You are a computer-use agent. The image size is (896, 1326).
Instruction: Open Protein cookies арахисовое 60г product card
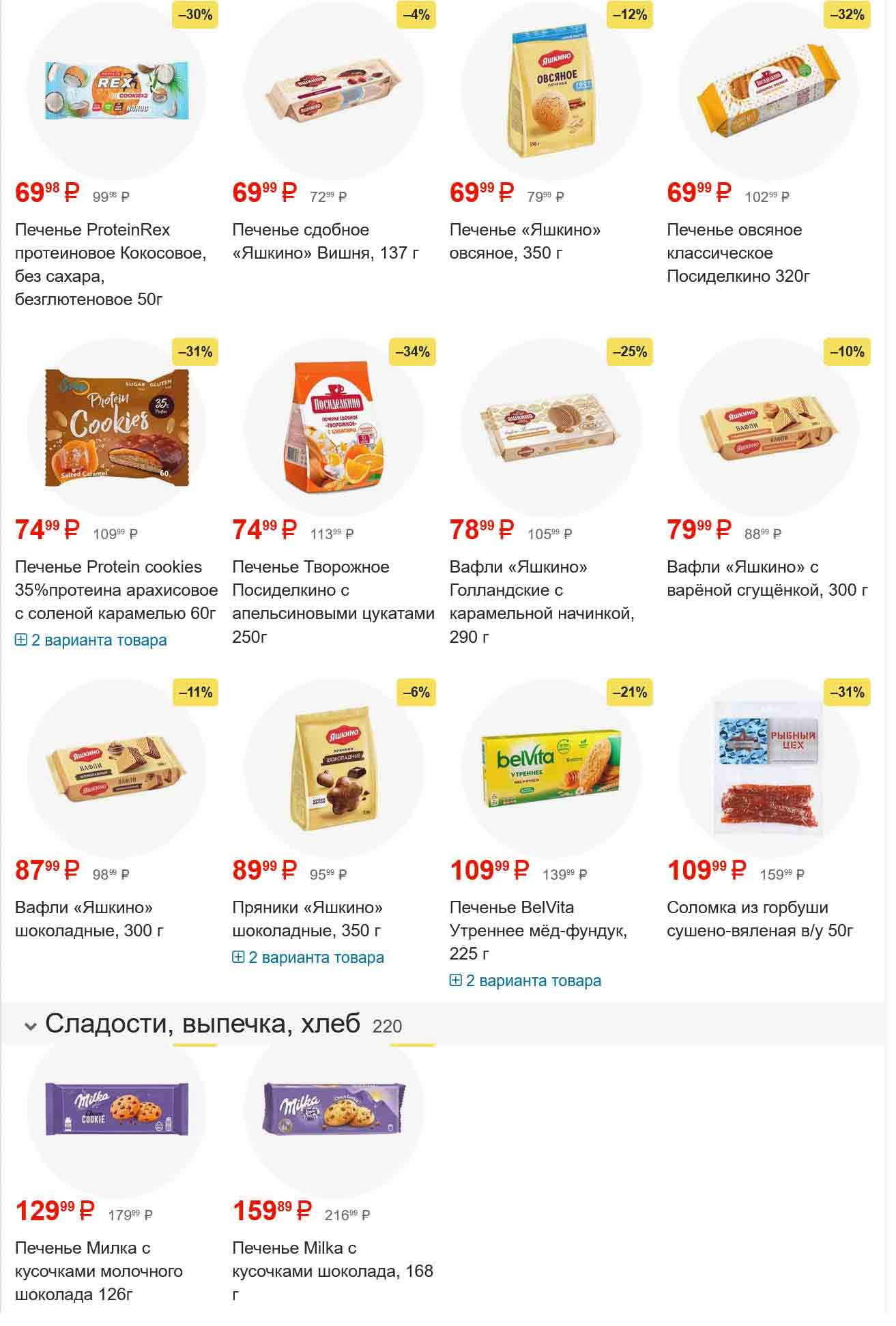[116, 428]
